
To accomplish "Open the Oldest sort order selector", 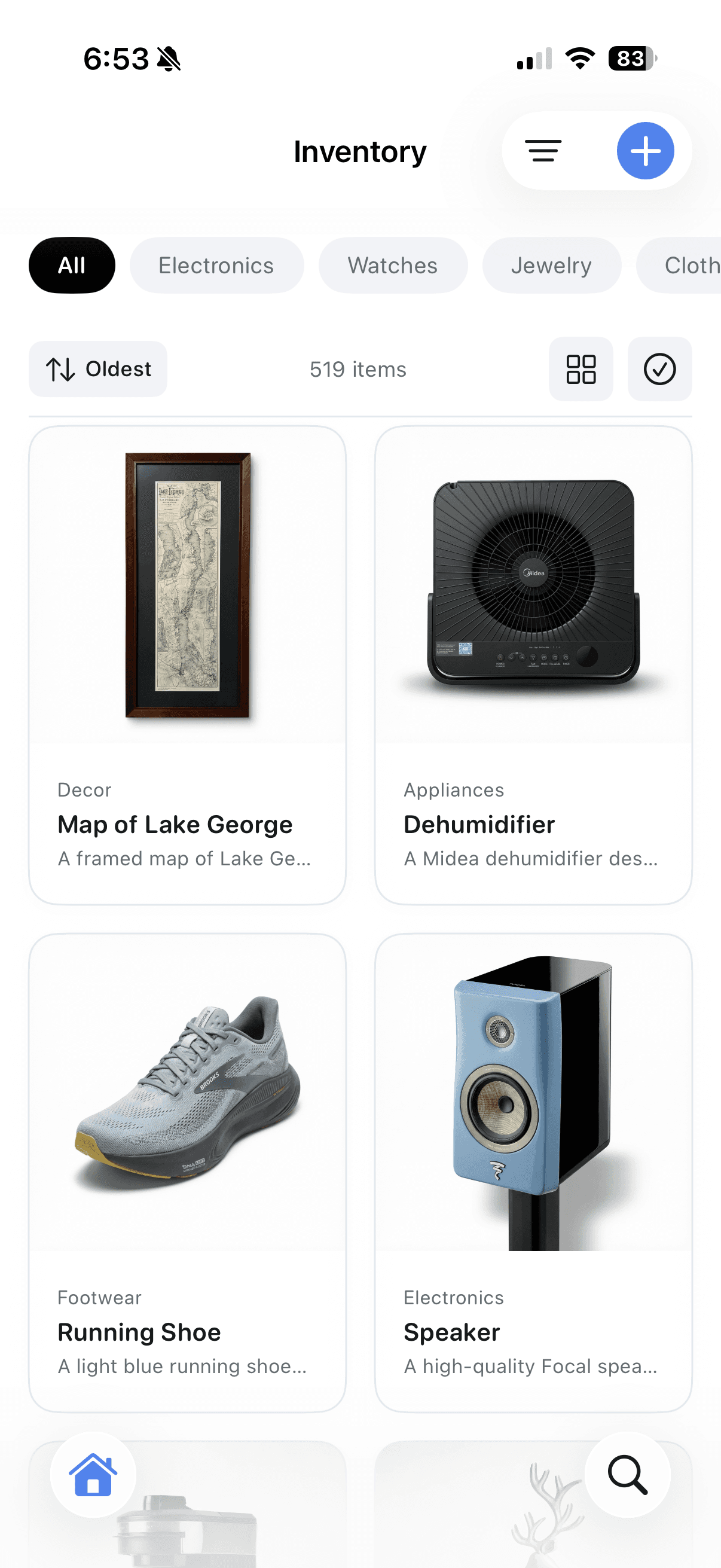I will [x=97, y=368].
